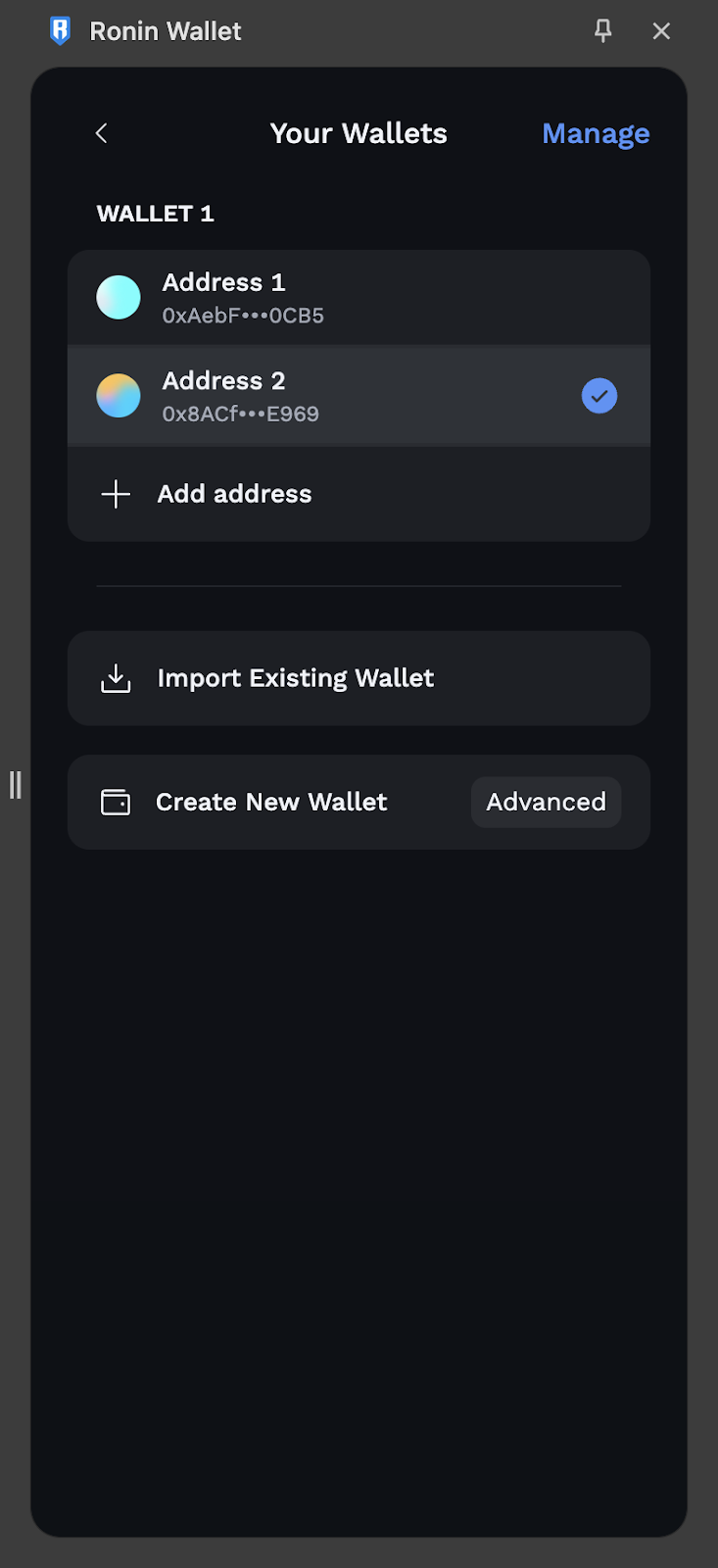Add a new address

click(x=359, y=494)
